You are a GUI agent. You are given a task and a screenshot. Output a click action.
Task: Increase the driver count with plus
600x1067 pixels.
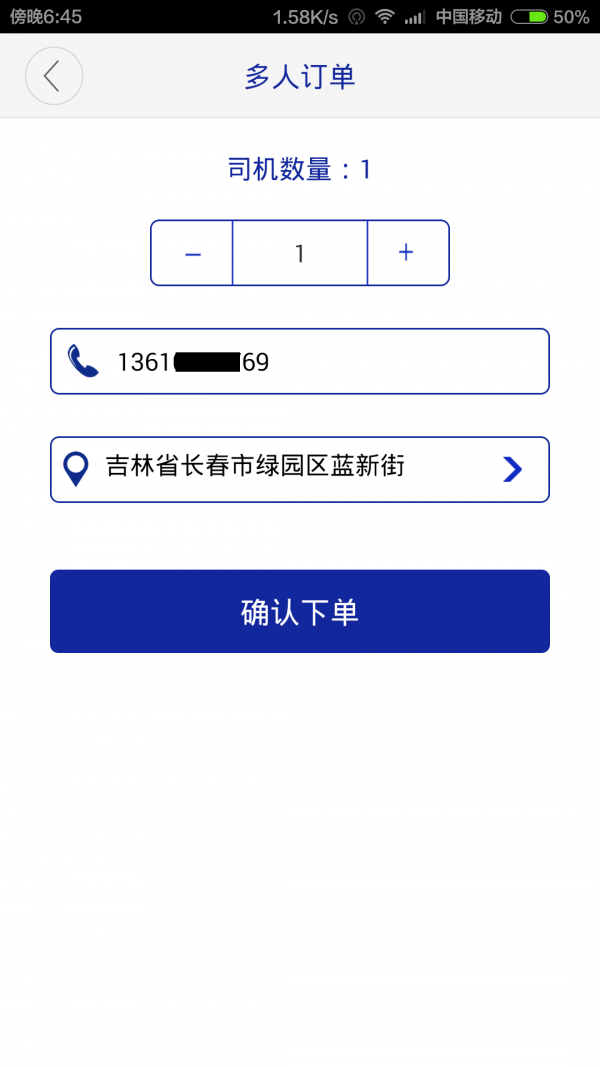pyautogui.click(x=407, y=253)
